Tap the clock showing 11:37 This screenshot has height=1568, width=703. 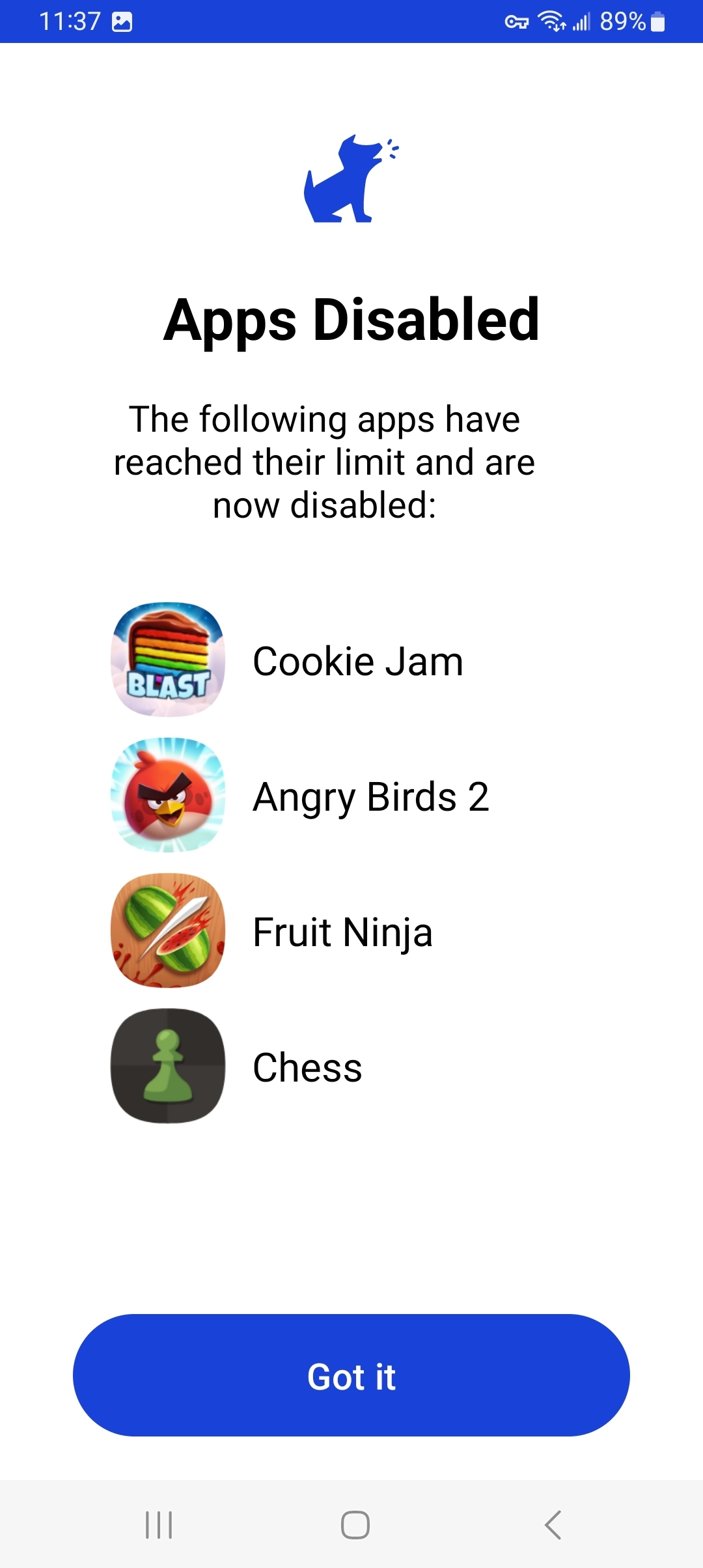(x=68, y=21)
